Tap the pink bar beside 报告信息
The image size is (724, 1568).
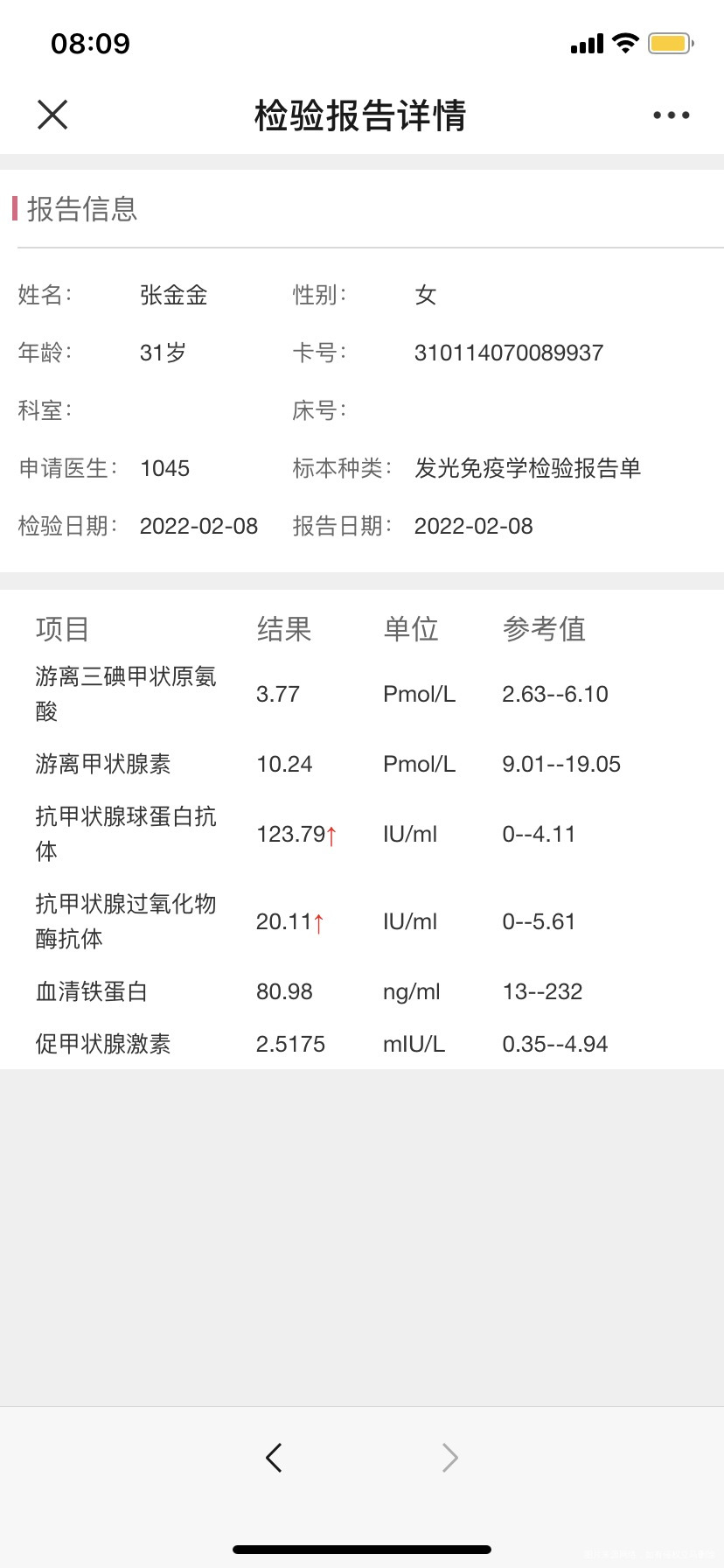click(x=15, y=209)
